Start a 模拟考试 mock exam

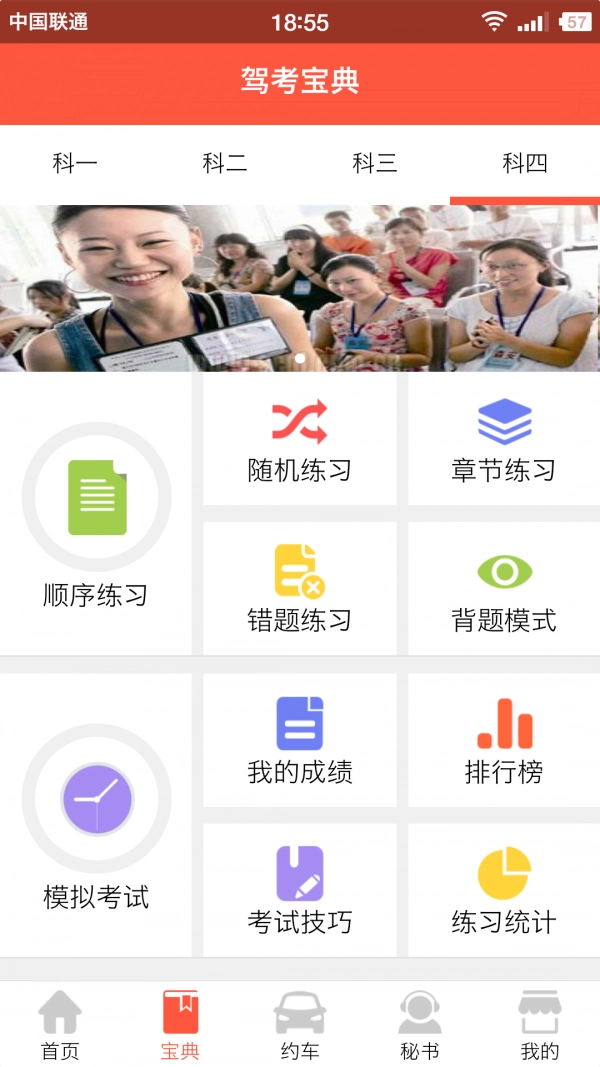click(x=96, y=816)
